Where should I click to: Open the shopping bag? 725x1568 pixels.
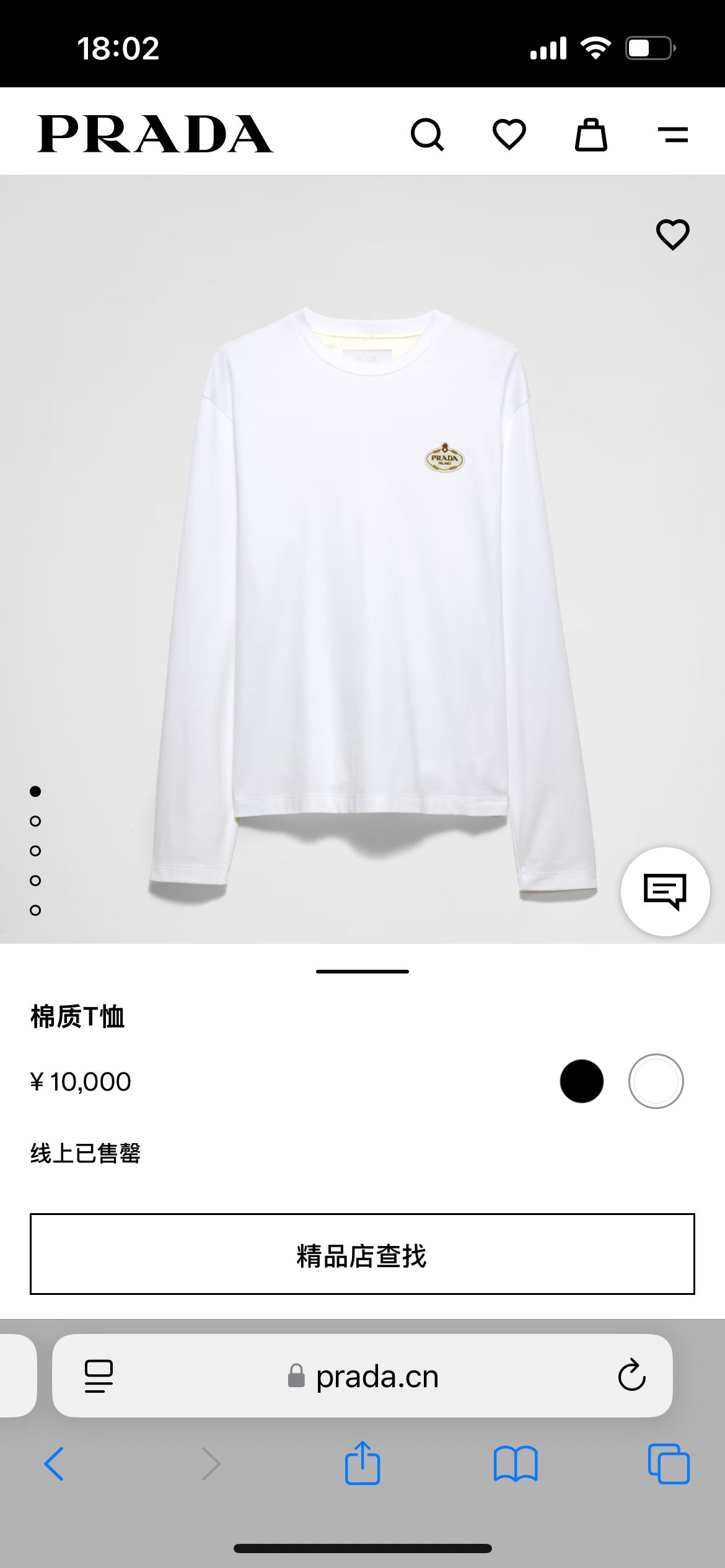click(x=591, y=134)
